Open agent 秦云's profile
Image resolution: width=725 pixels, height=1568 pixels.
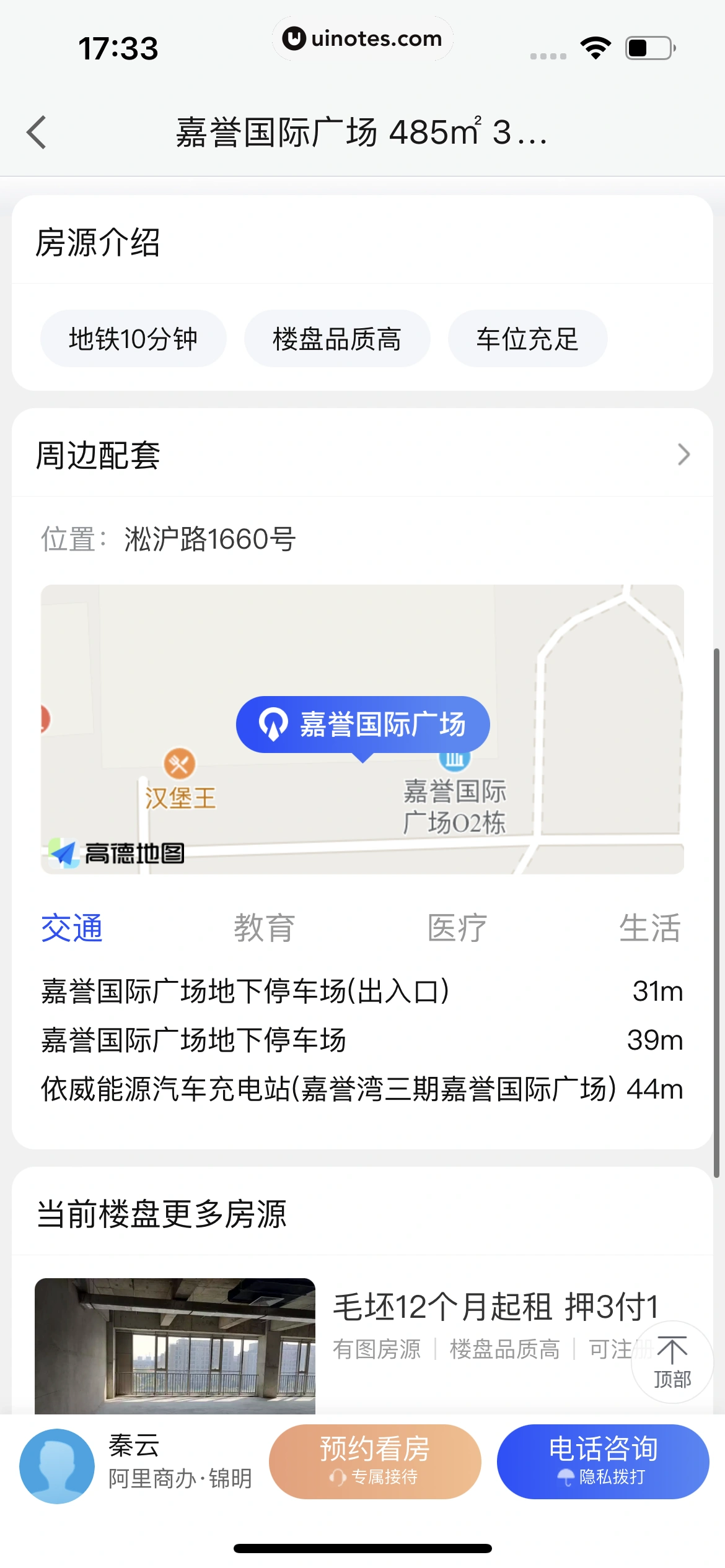pos(57,1465)
